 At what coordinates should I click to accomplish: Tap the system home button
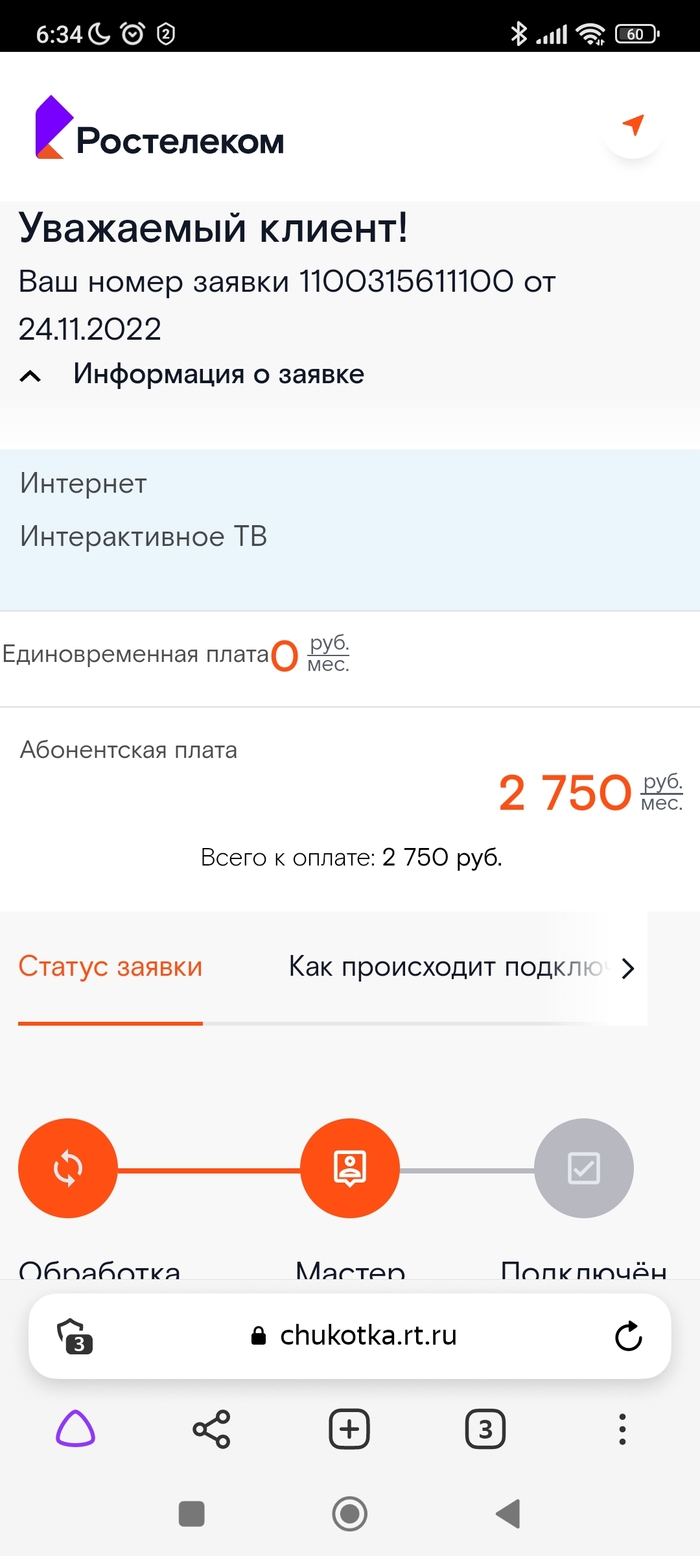point(349,1514)
